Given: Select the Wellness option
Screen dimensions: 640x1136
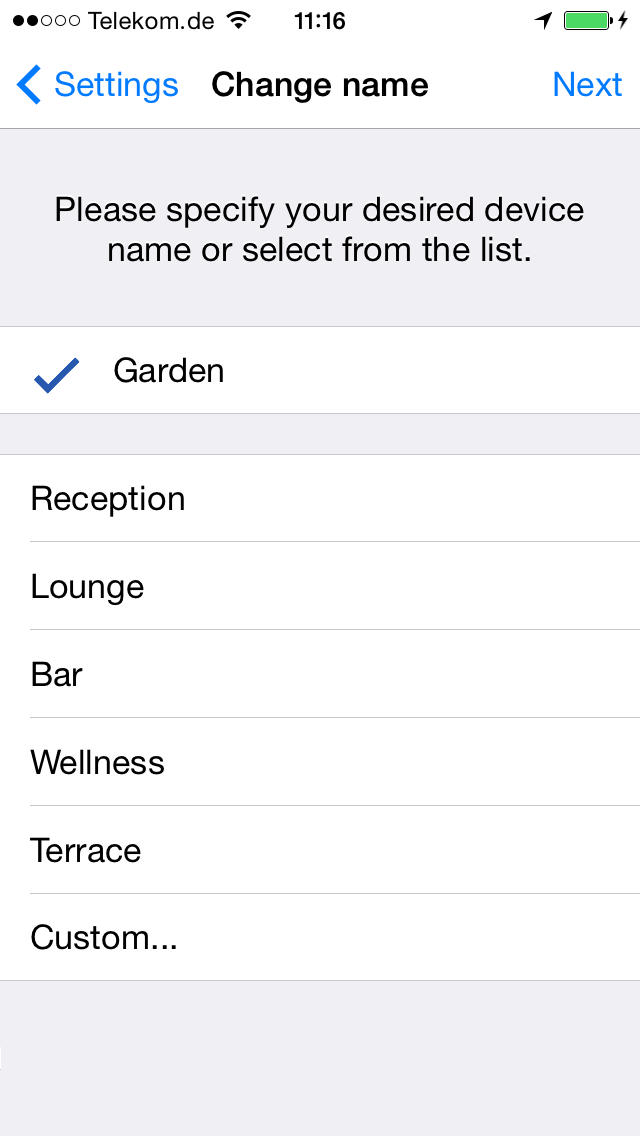Looking at the screenshot, I should [320, 762].
